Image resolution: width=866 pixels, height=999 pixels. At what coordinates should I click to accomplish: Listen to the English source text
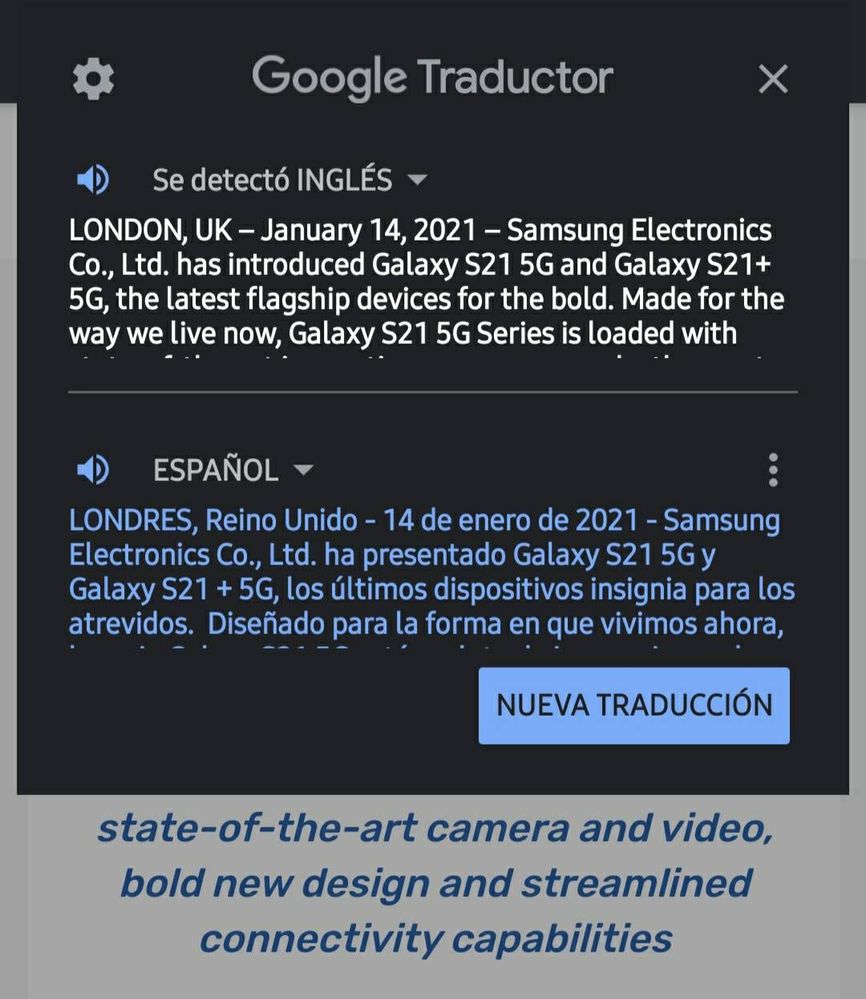[93, 180]
